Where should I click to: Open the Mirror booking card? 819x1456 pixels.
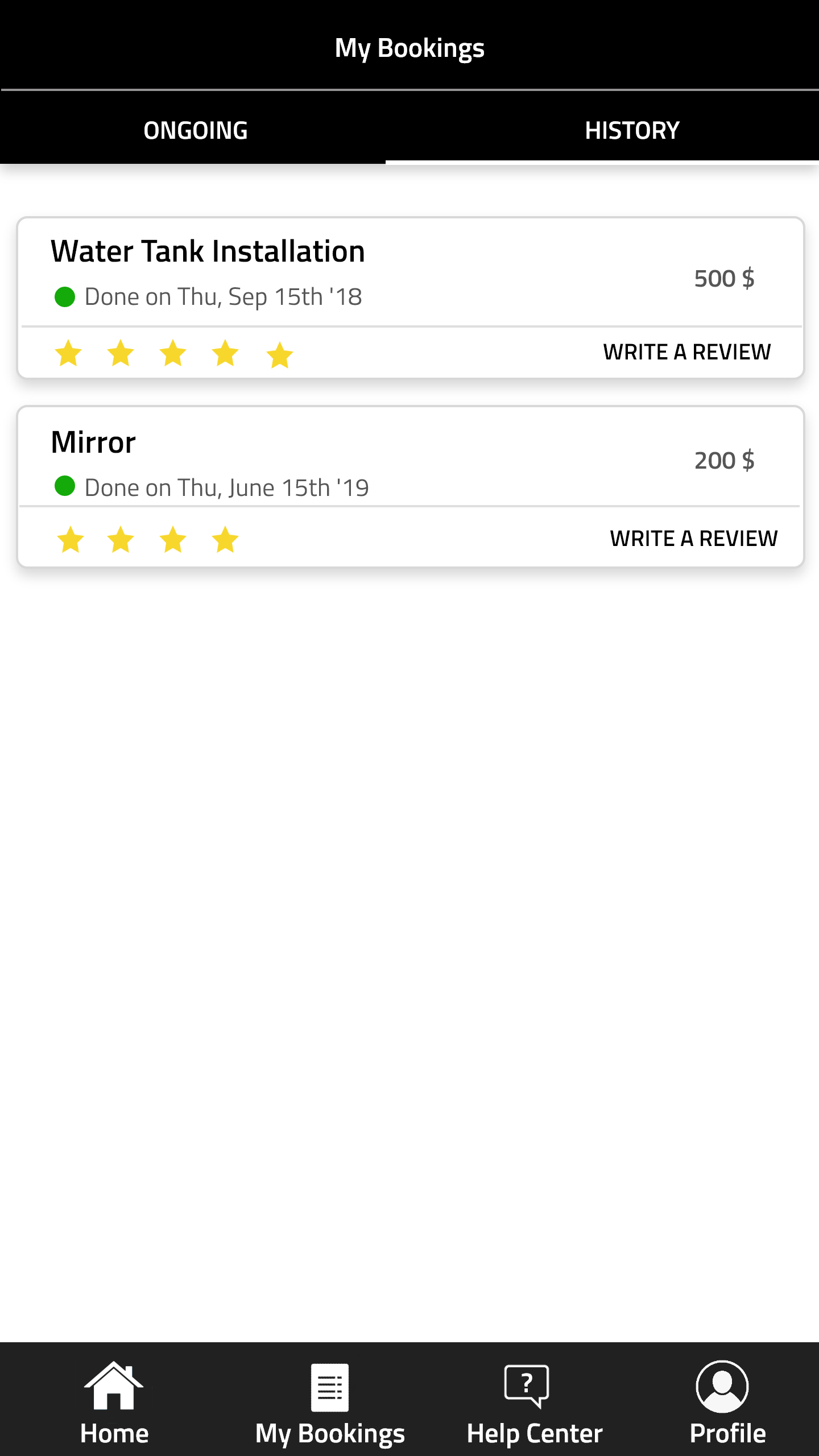point(94,442)
